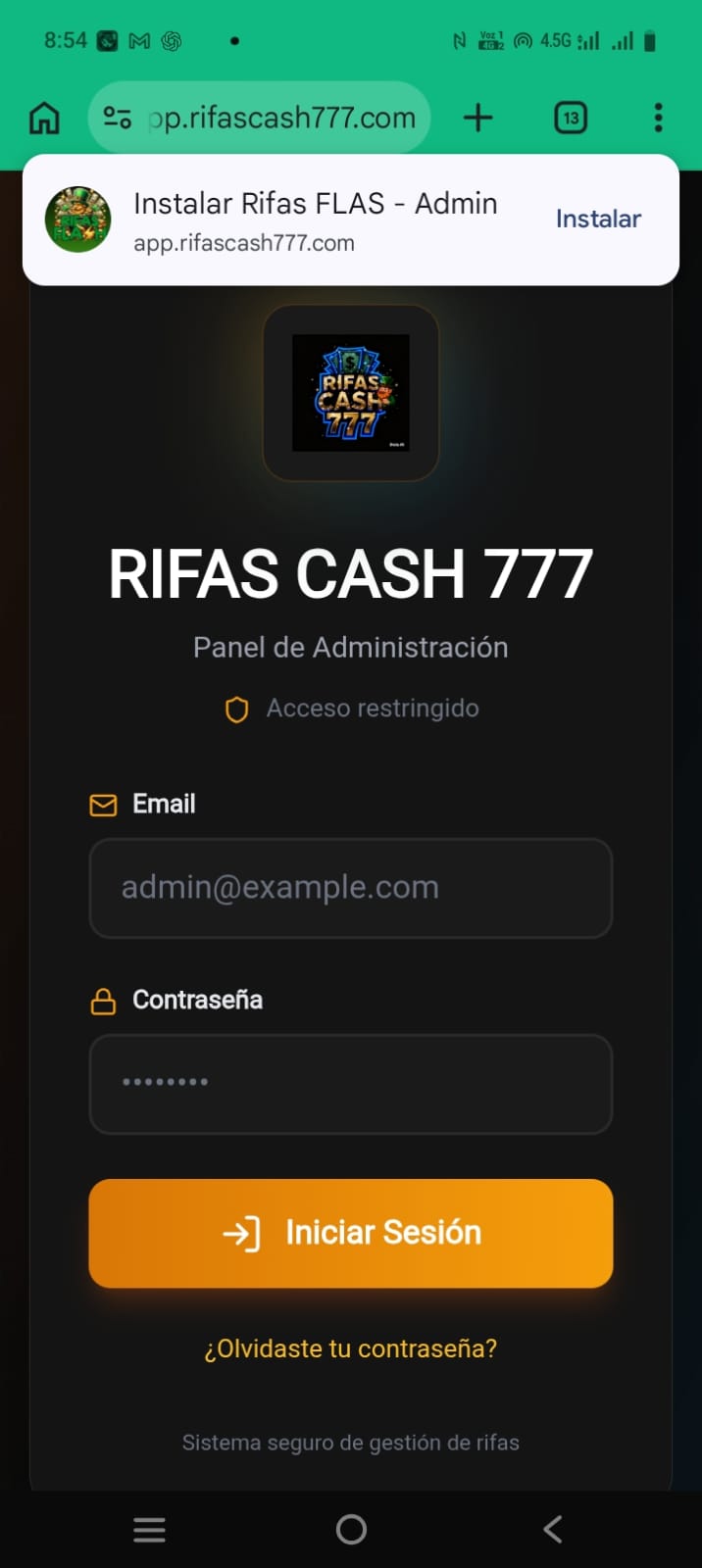This screenshot has height=1568, width=702.
Task: Show recent apps from the navigation bar
Action: (149, 1529)
